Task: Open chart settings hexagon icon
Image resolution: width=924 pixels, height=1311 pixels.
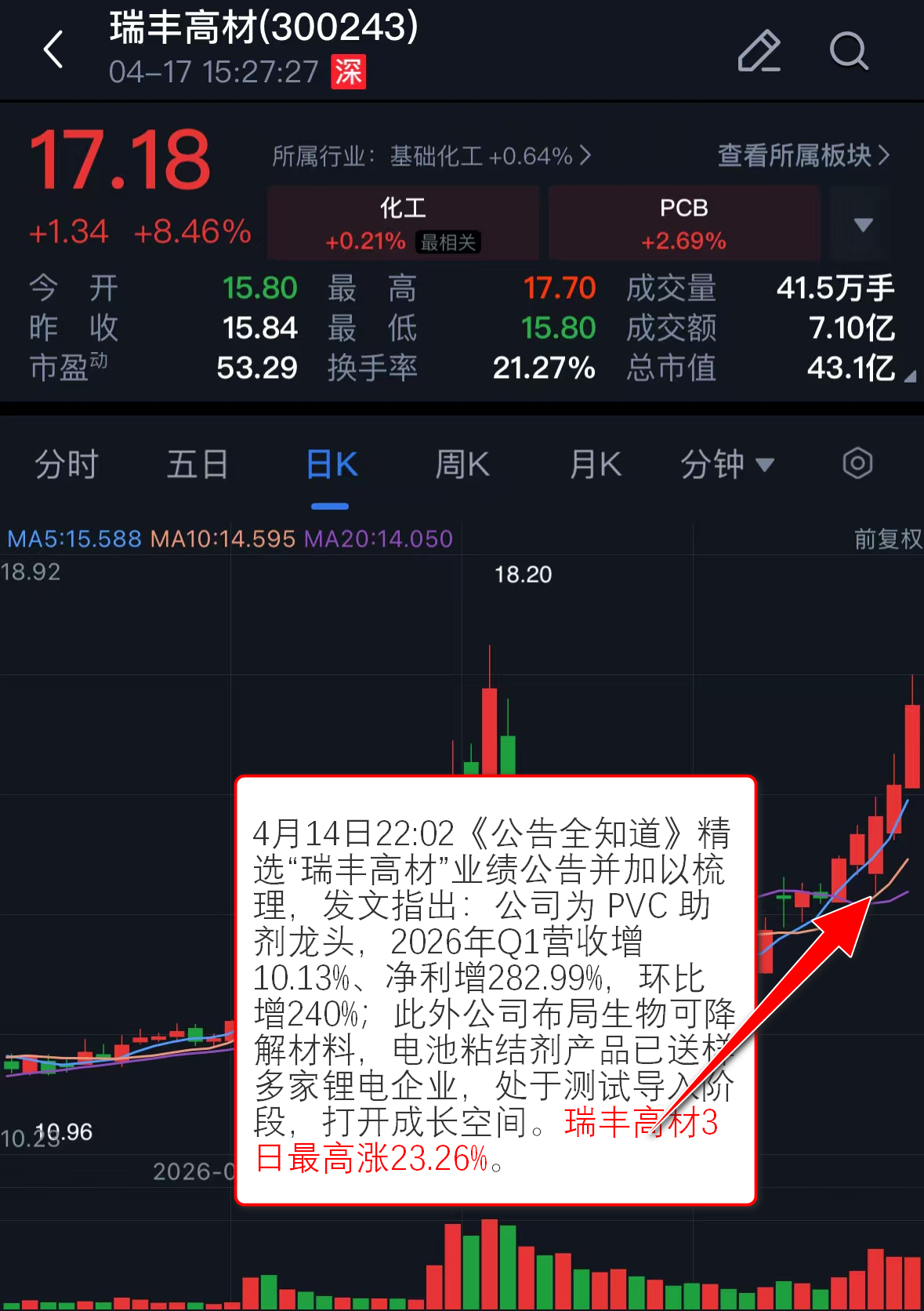Action: pyautogui.click(x=857, y=463)
